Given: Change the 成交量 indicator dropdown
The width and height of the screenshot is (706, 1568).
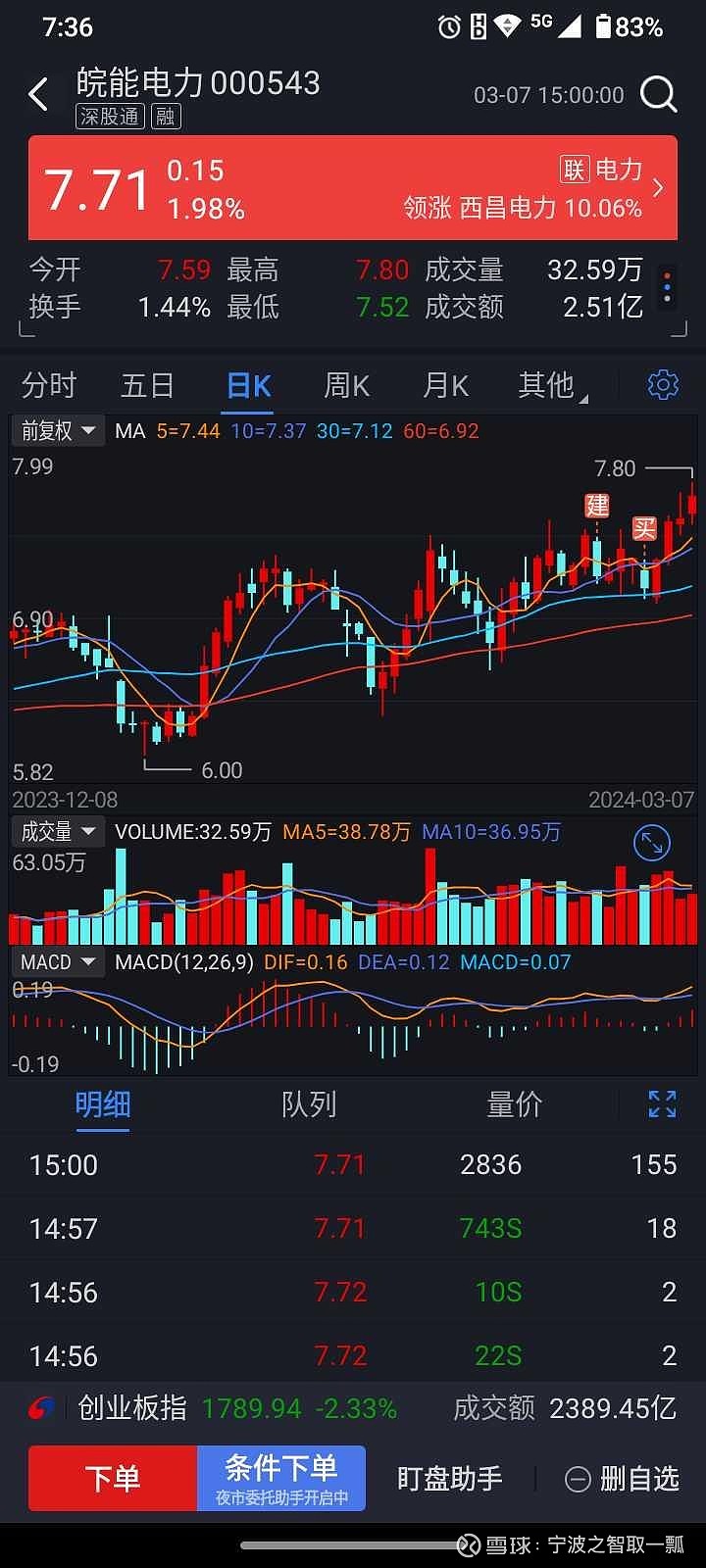Looking at the screenshot, I should [x=57, y=831].
